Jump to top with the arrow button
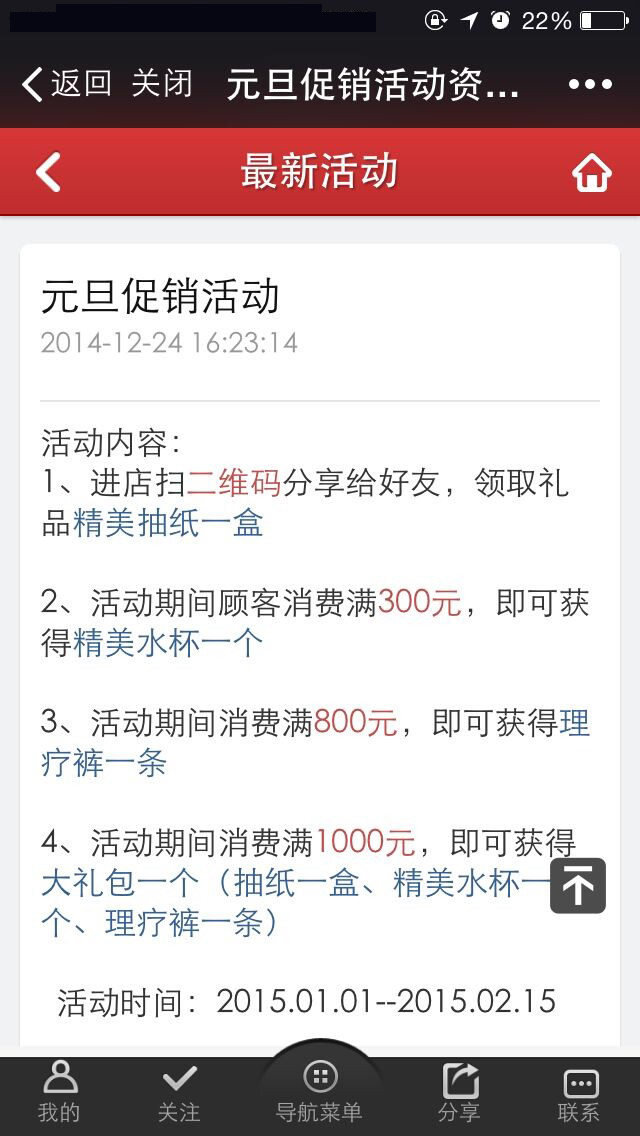The height and width of the screenshot is (1136, 640). [x=578, y=885]
